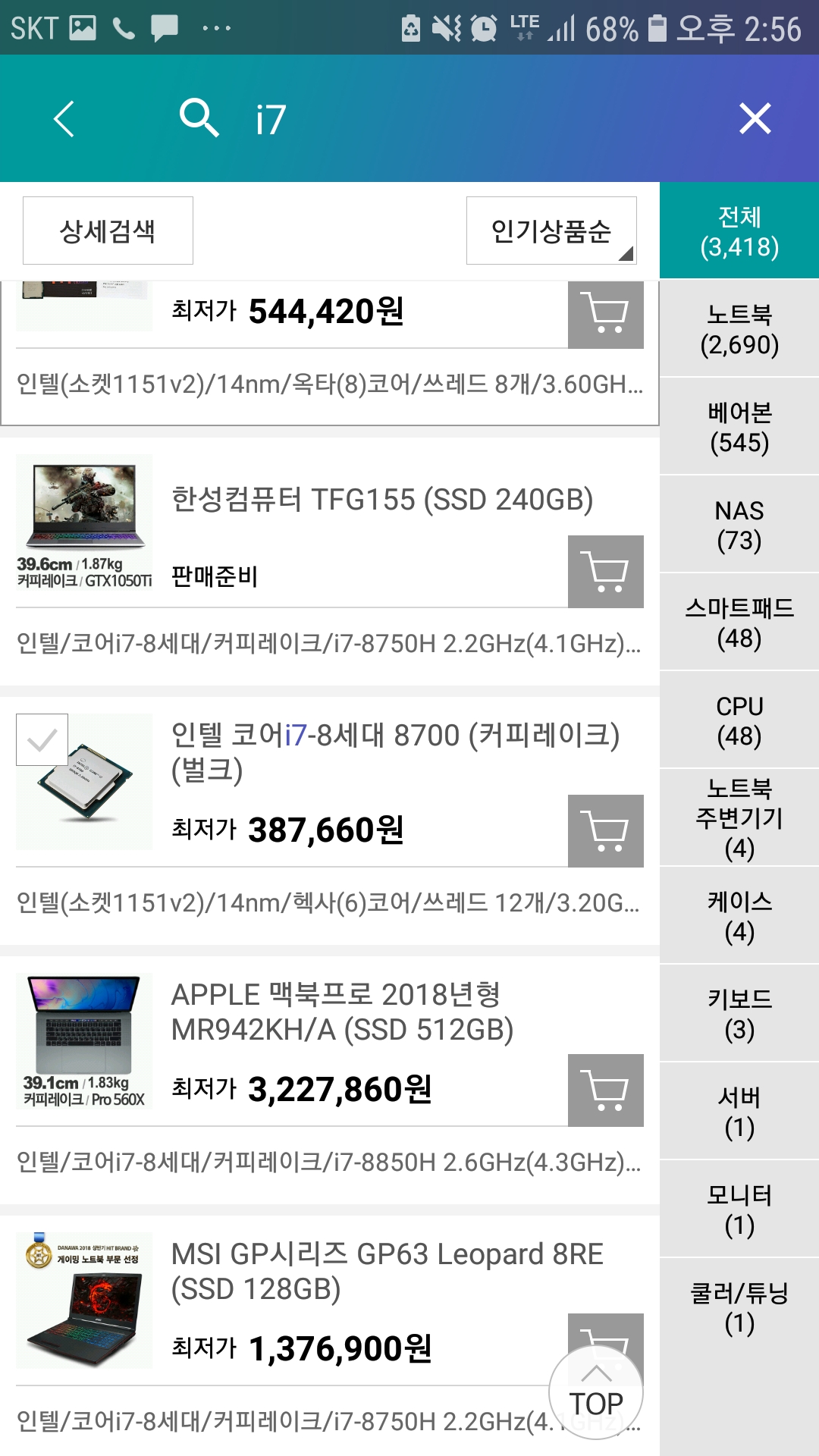Open the 상세검색 detailed search

(108, 231)
